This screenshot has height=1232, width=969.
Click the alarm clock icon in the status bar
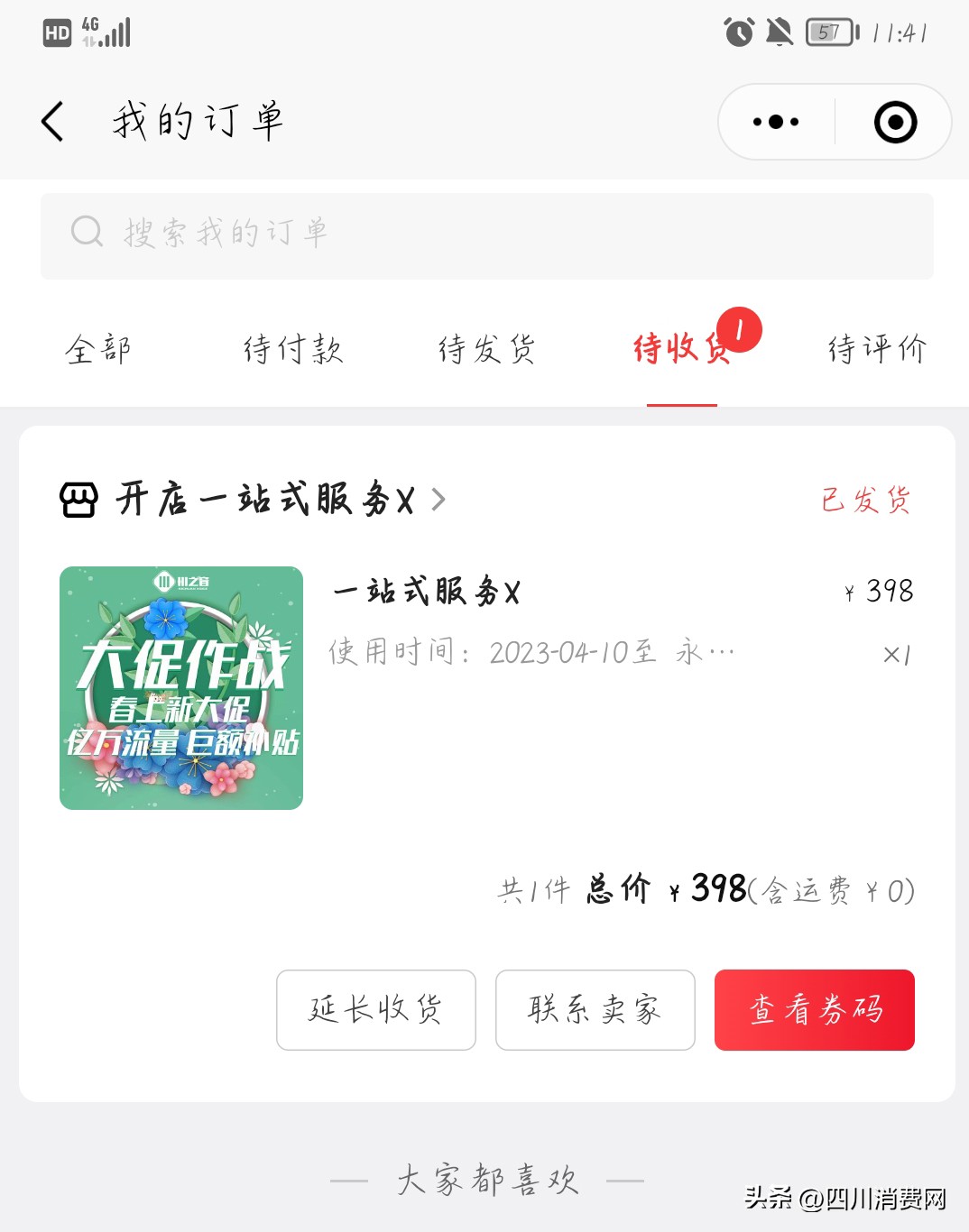pyautogui.click(x=738, y=32)
